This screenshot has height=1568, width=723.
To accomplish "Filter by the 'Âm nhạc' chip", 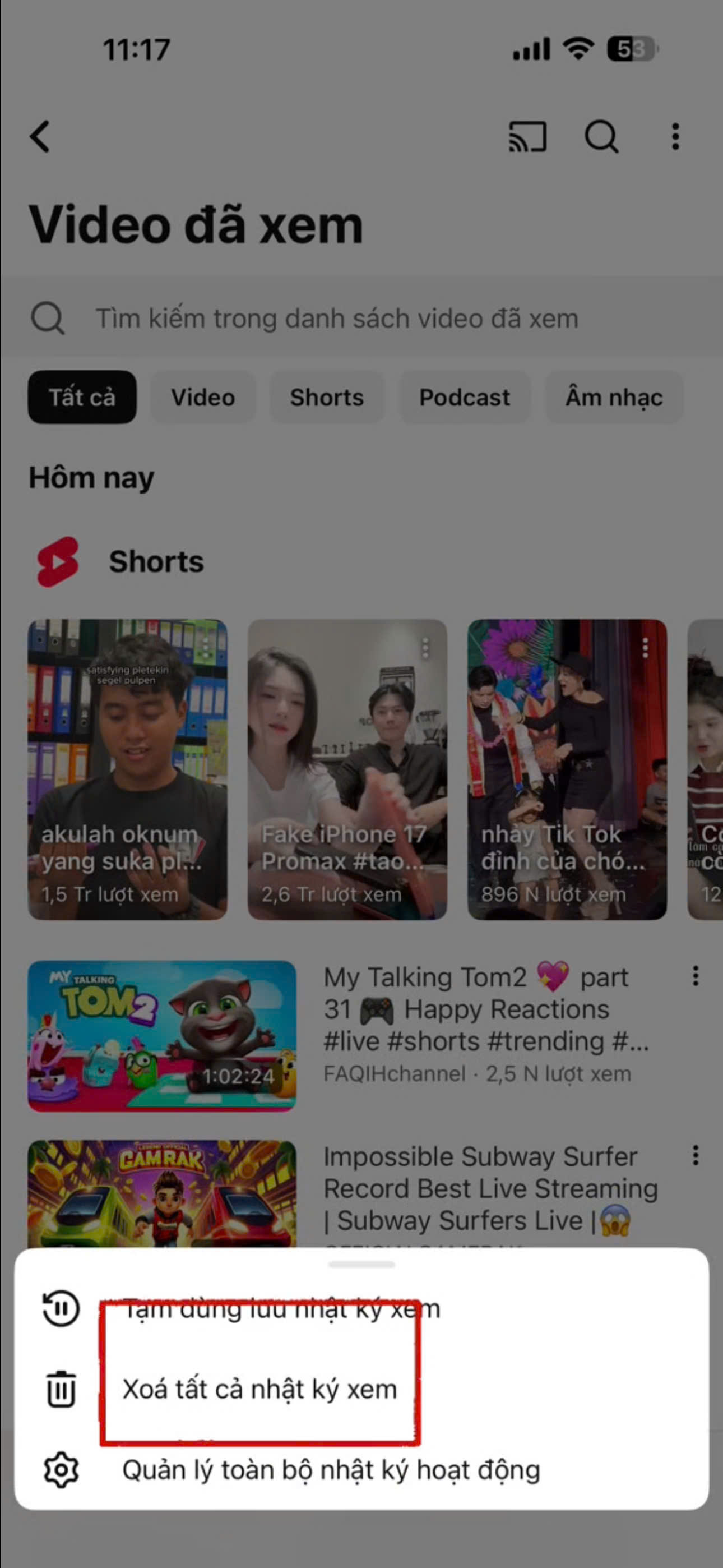I will [614, 397].
